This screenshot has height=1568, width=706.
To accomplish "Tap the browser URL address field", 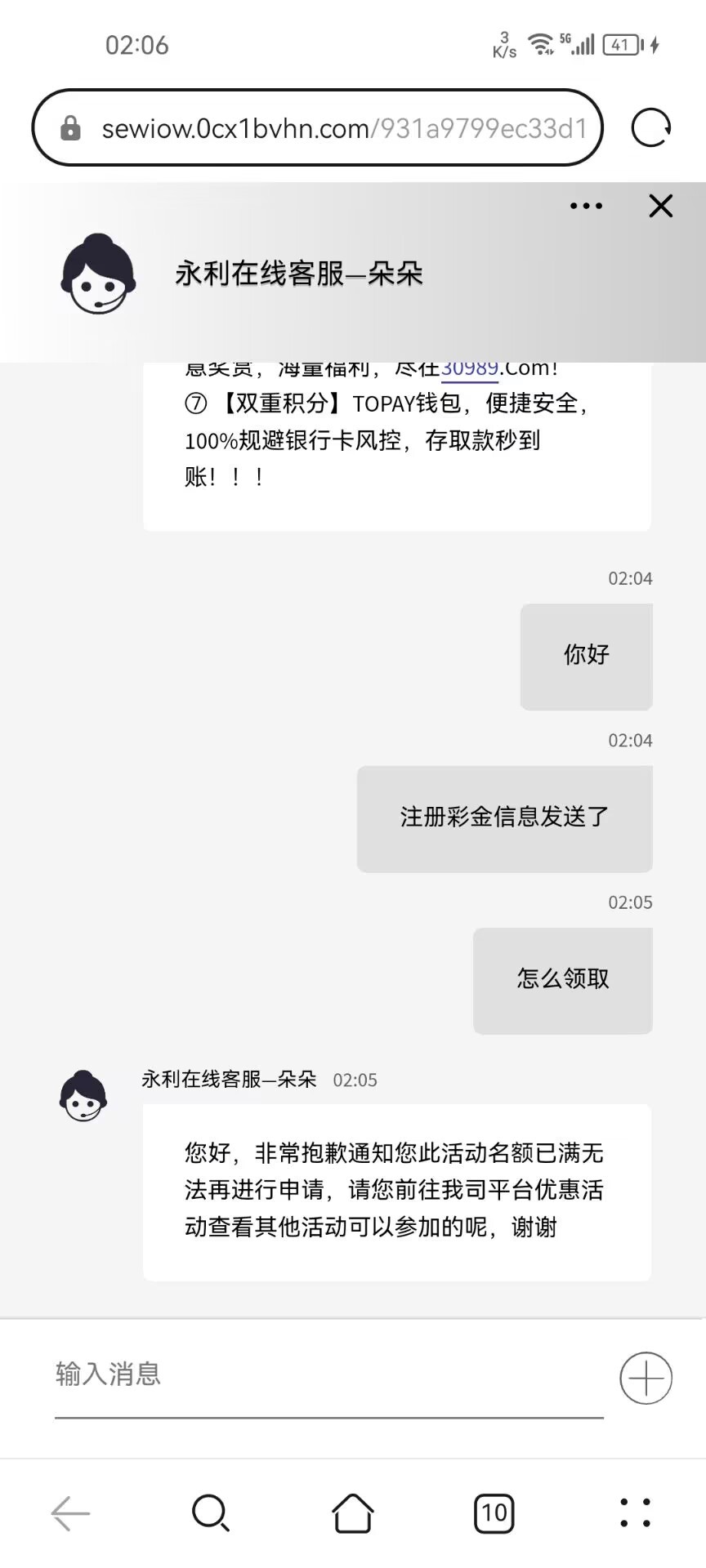I will point(343,128).
